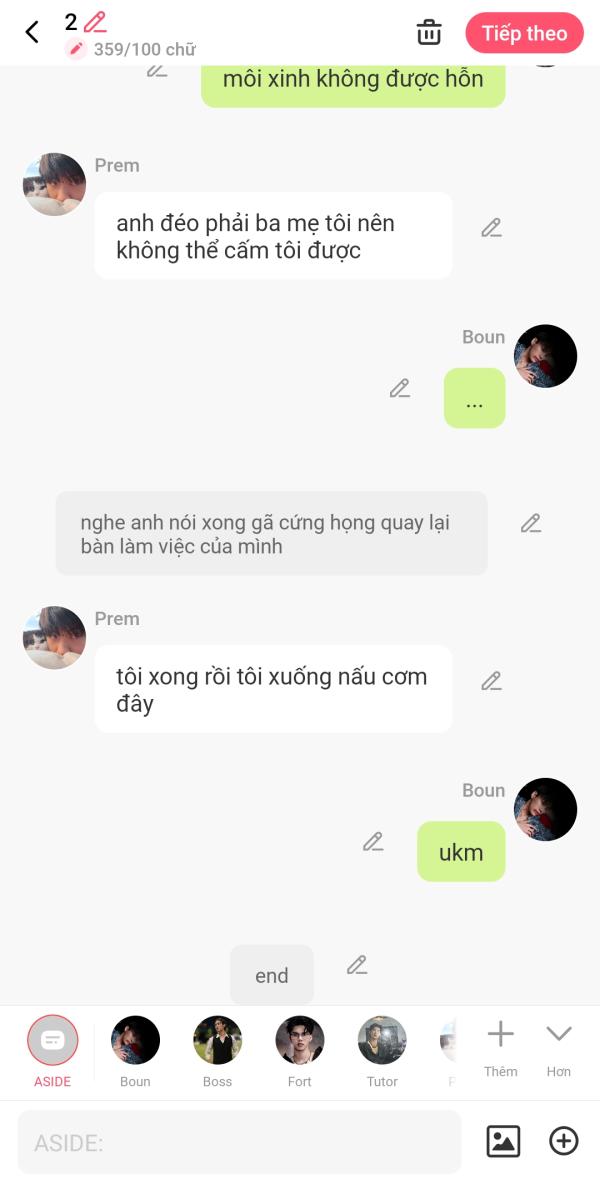This screenshot has width=600, height=1184.
Task: Expand the Hơn chevron
Action: coord(558,1048)
